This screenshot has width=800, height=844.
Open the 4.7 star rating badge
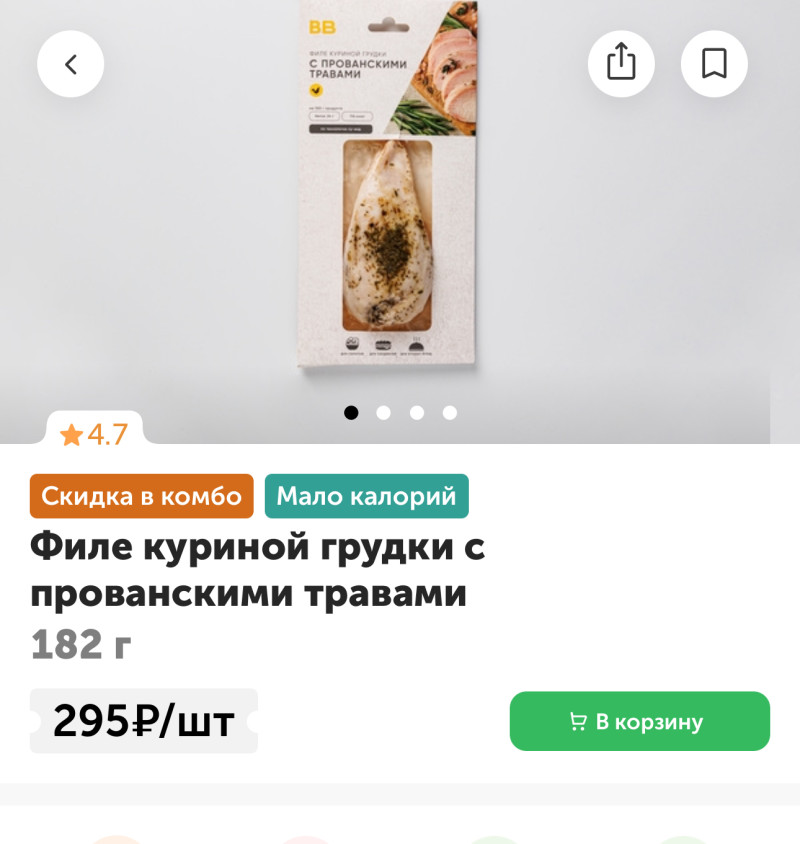pyautogui.click(x=94, y=434)
